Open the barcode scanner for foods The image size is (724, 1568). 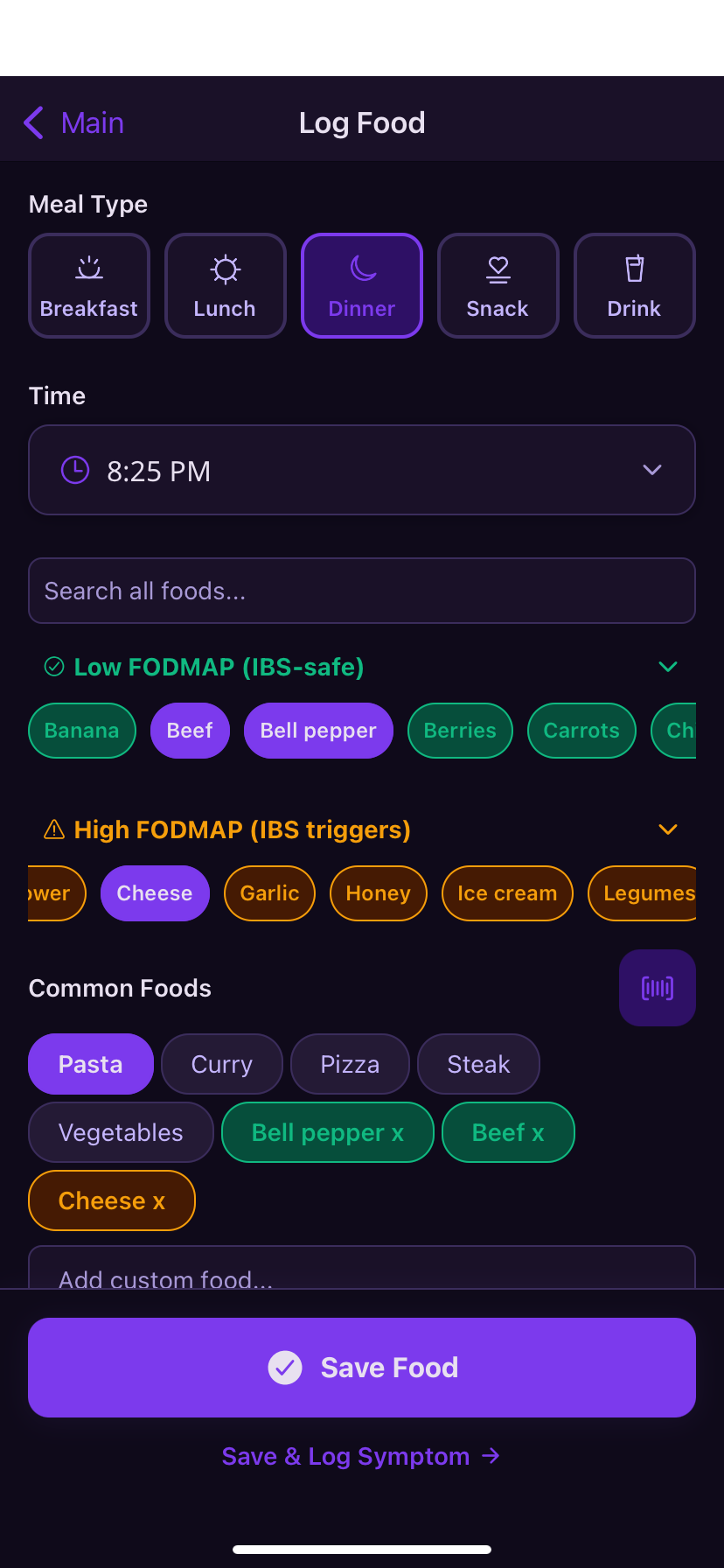click(657, 987)
